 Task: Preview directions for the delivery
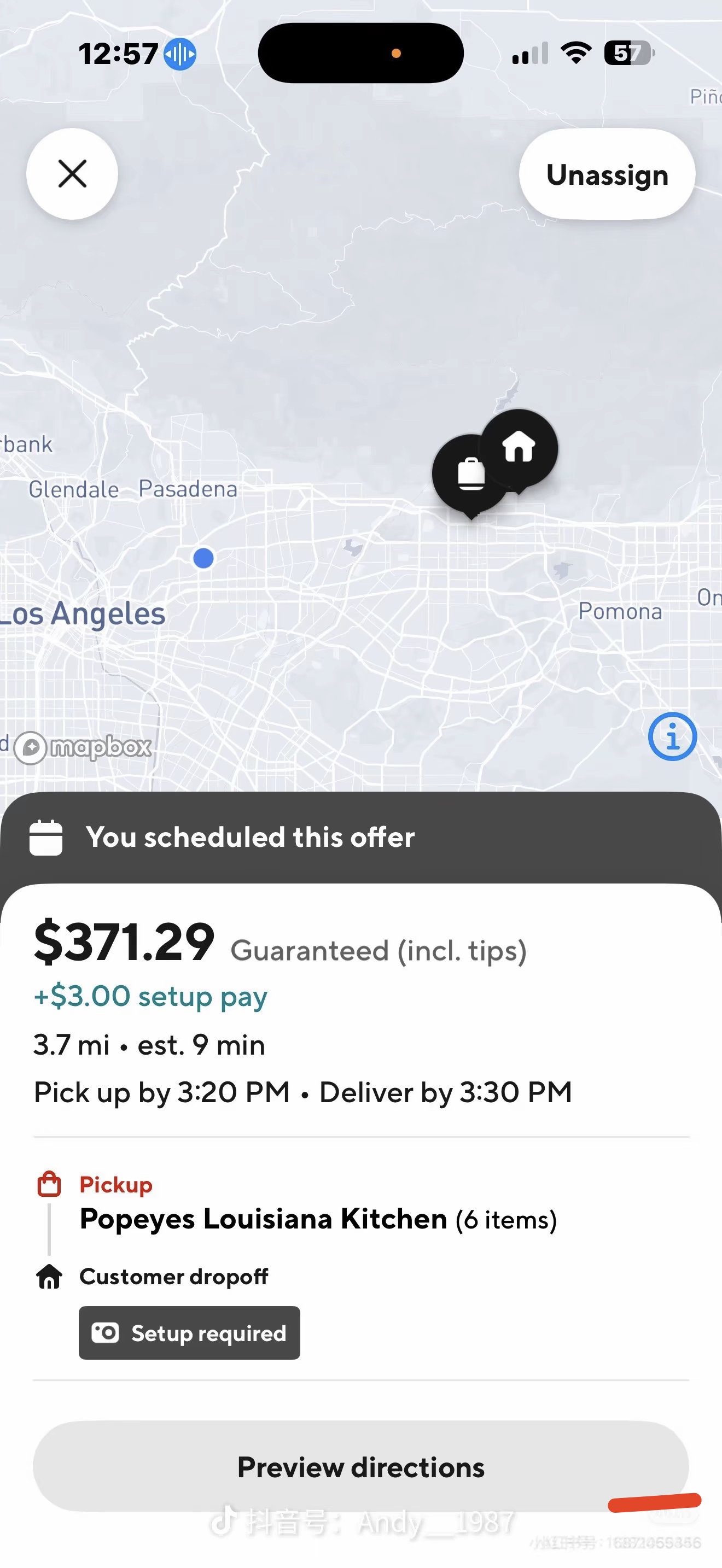[x=361, y=1467]
